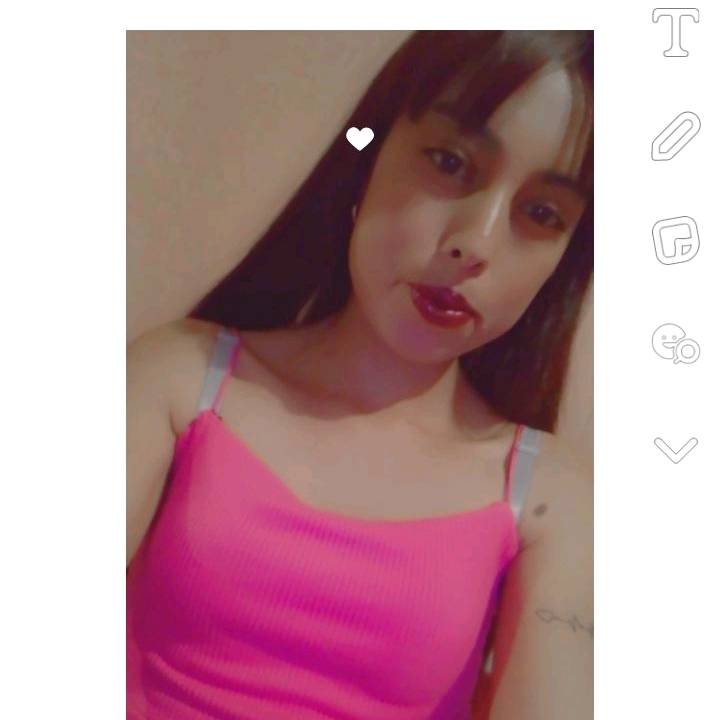
Task: Add text with the T tool
Action: tap(675, 33)
